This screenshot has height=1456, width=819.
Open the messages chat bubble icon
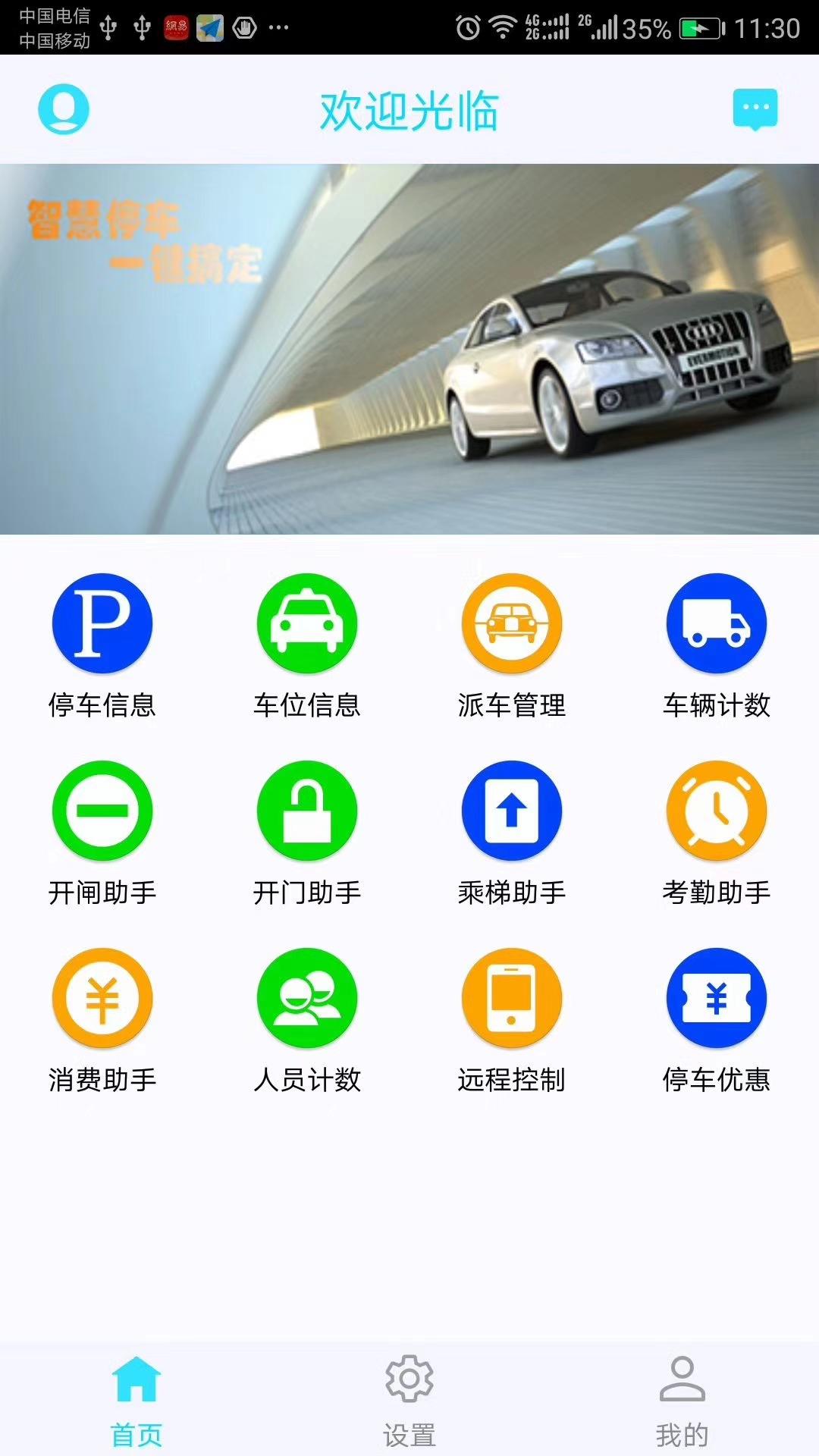coord(755,109)
